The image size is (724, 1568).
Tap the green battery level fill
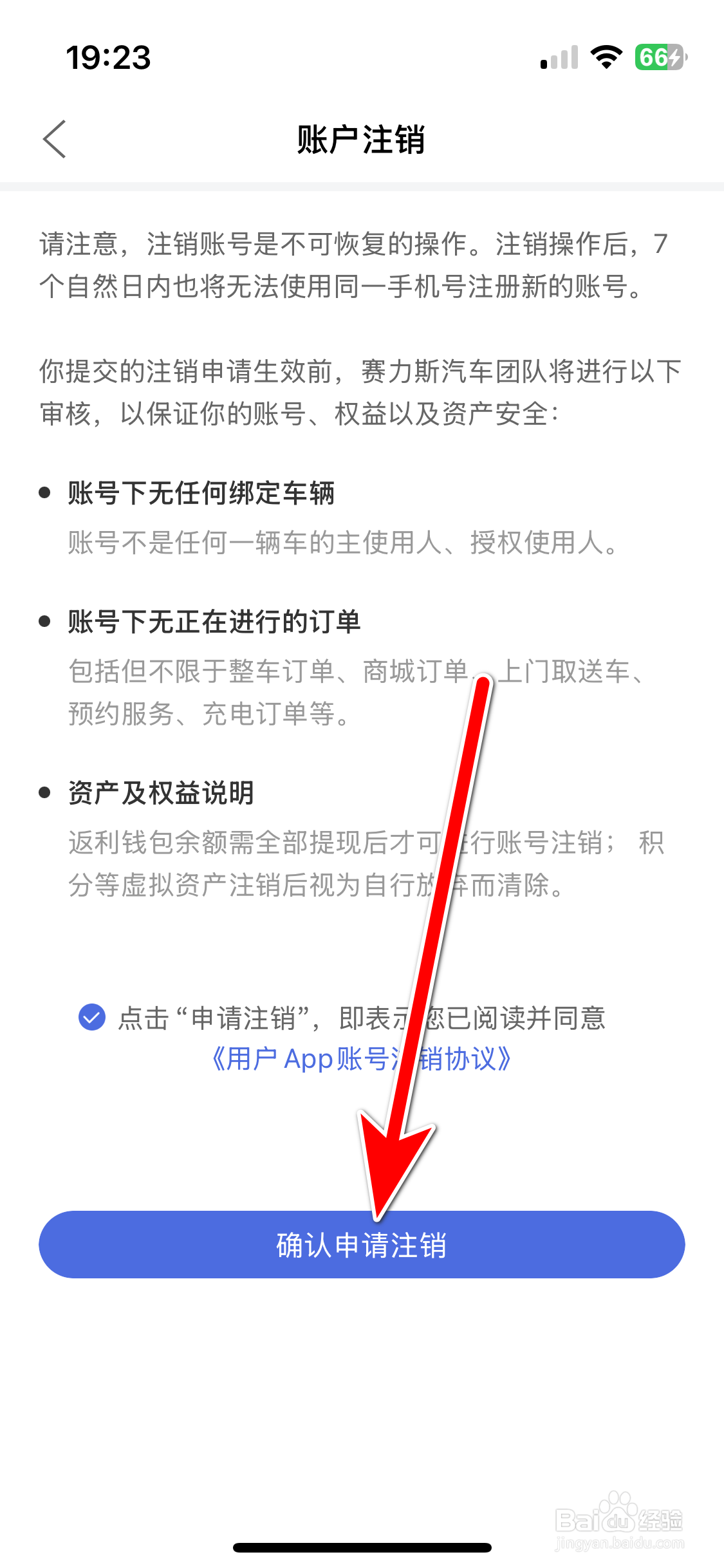(651, 58)
